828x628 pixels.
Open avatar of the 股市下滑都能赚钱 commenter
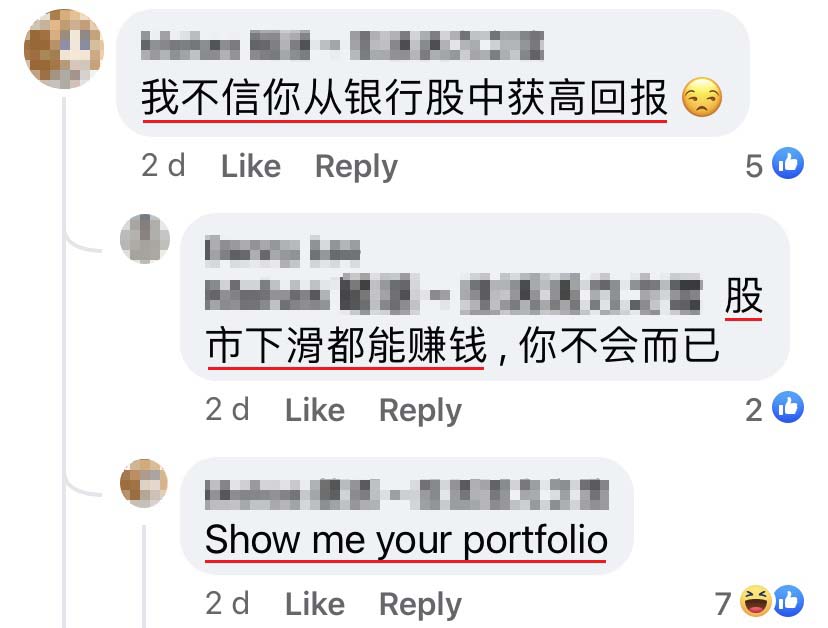[x=144, y=239]
